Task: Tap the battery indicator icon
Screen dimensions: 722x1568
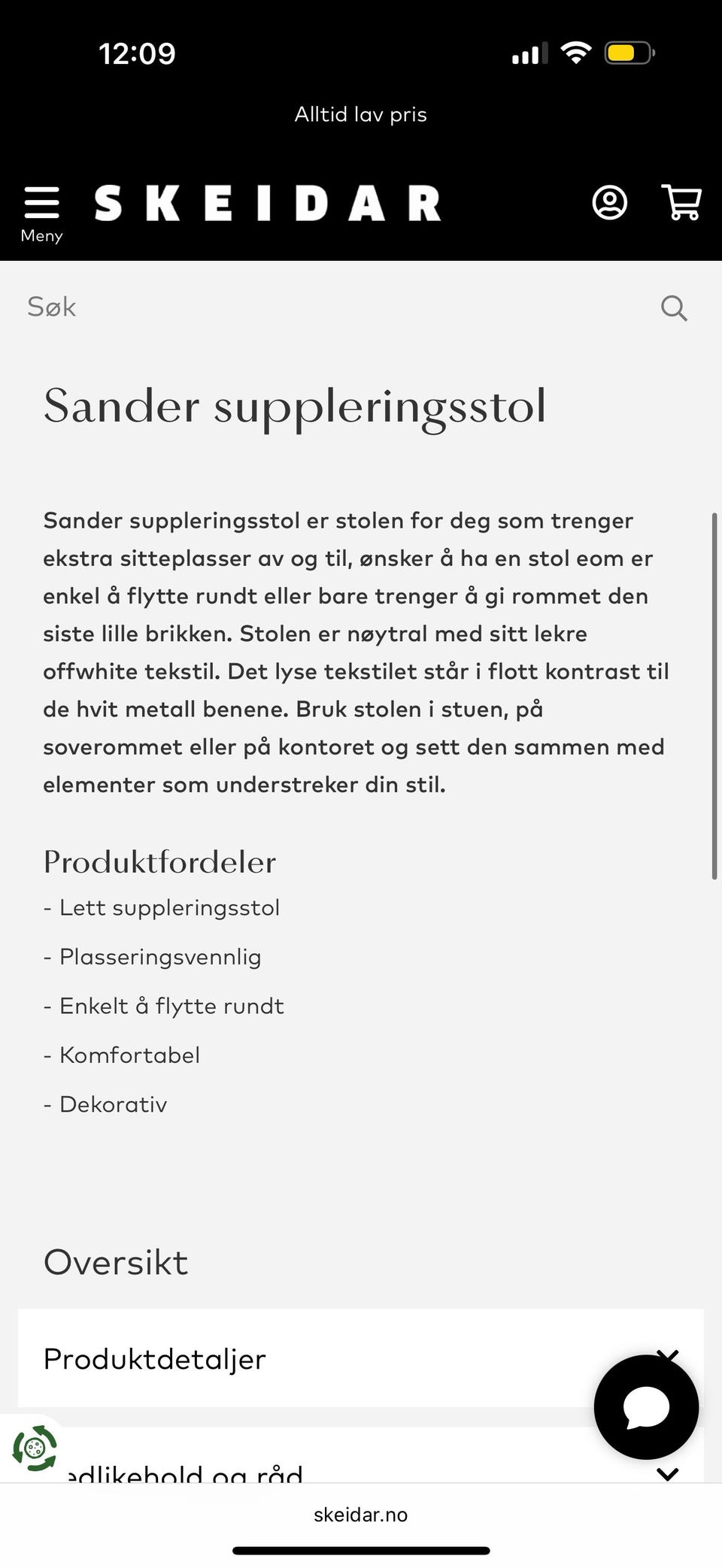Action: [623, 52]
